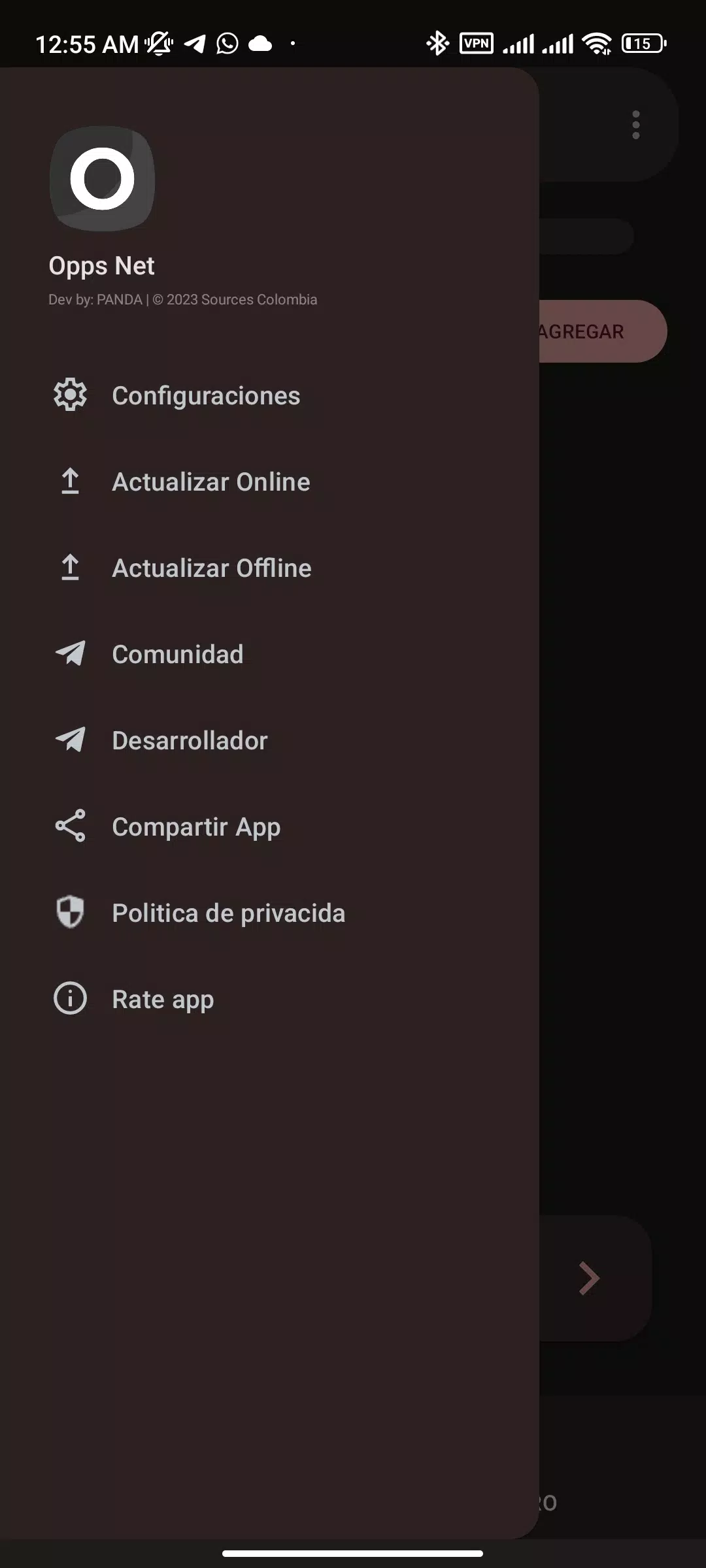The image size is (706, 1568).
Task: View Politica de privacida
Action: (269, 913)
